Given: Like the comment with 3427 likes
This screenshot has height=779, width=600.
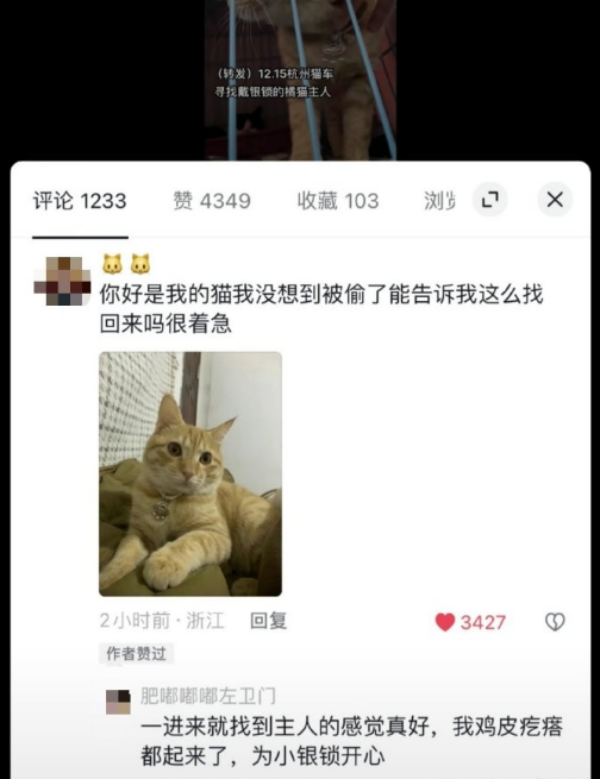Looking at the screenshot, I should pyautogui.click(x=446, y=622).
